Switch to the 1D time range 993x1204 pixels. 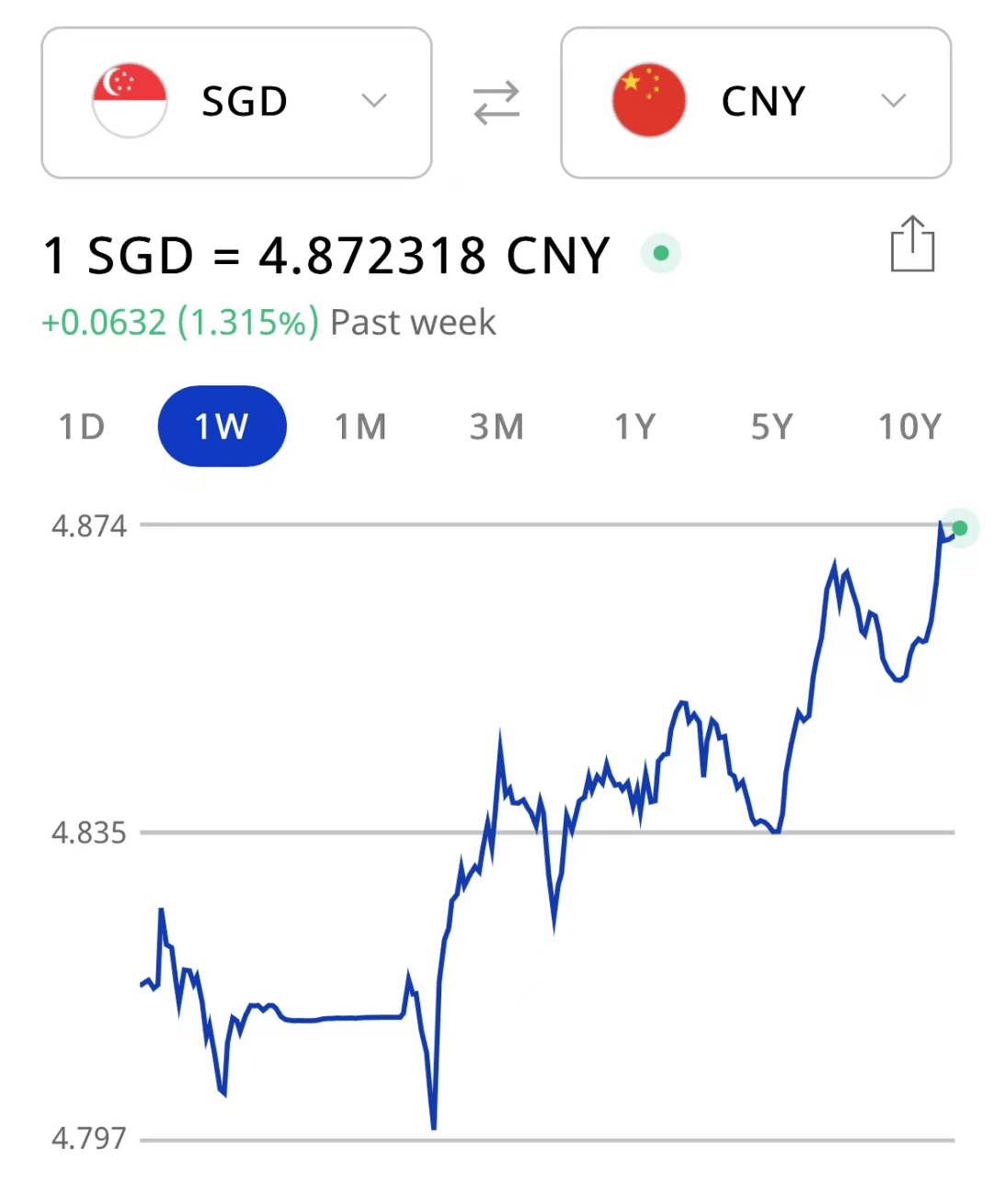(81, 426)
